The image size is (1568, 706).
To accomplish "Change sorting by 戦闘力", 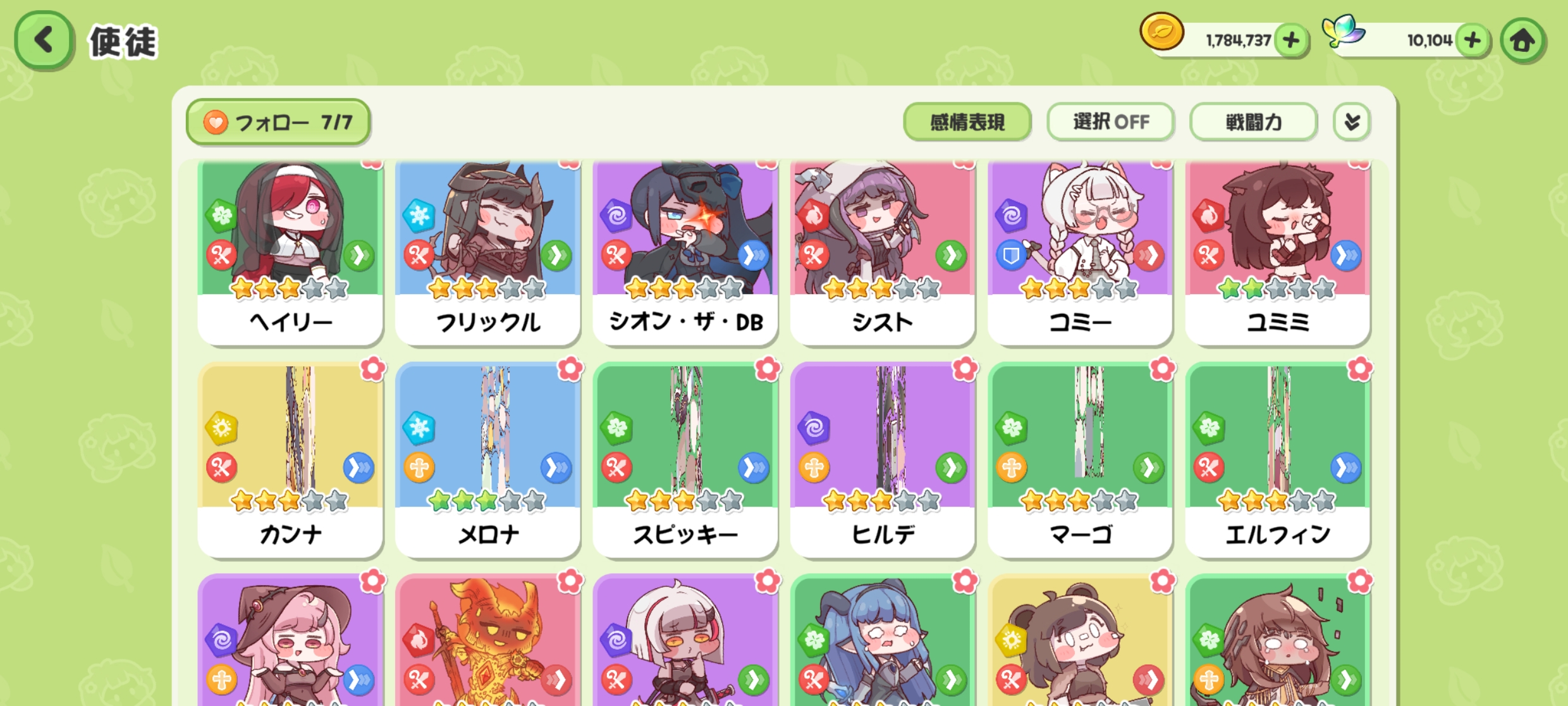I will pos(1253,121).
